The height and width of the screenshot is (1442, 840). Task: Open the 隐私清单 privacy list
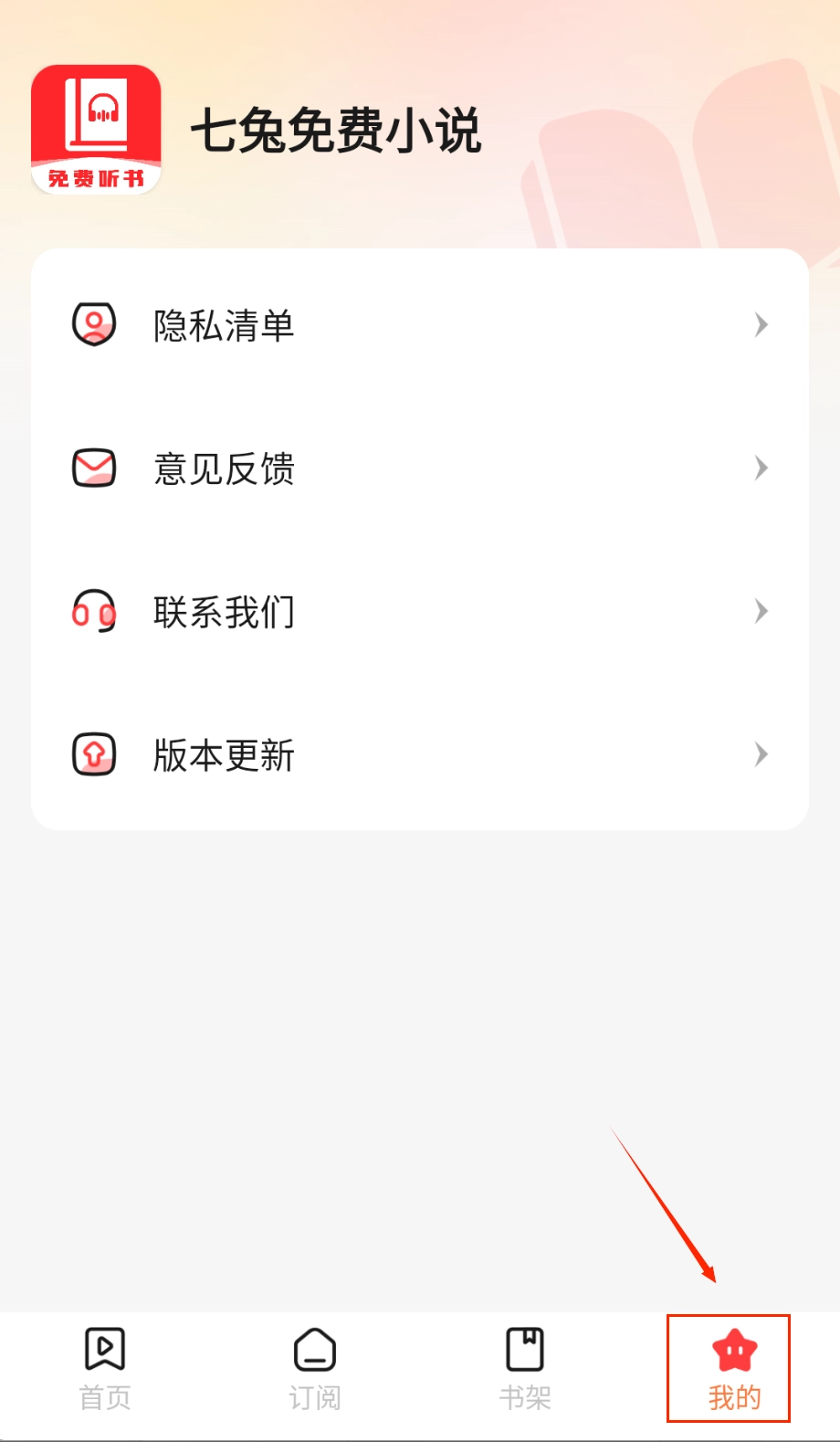(419, 325)
